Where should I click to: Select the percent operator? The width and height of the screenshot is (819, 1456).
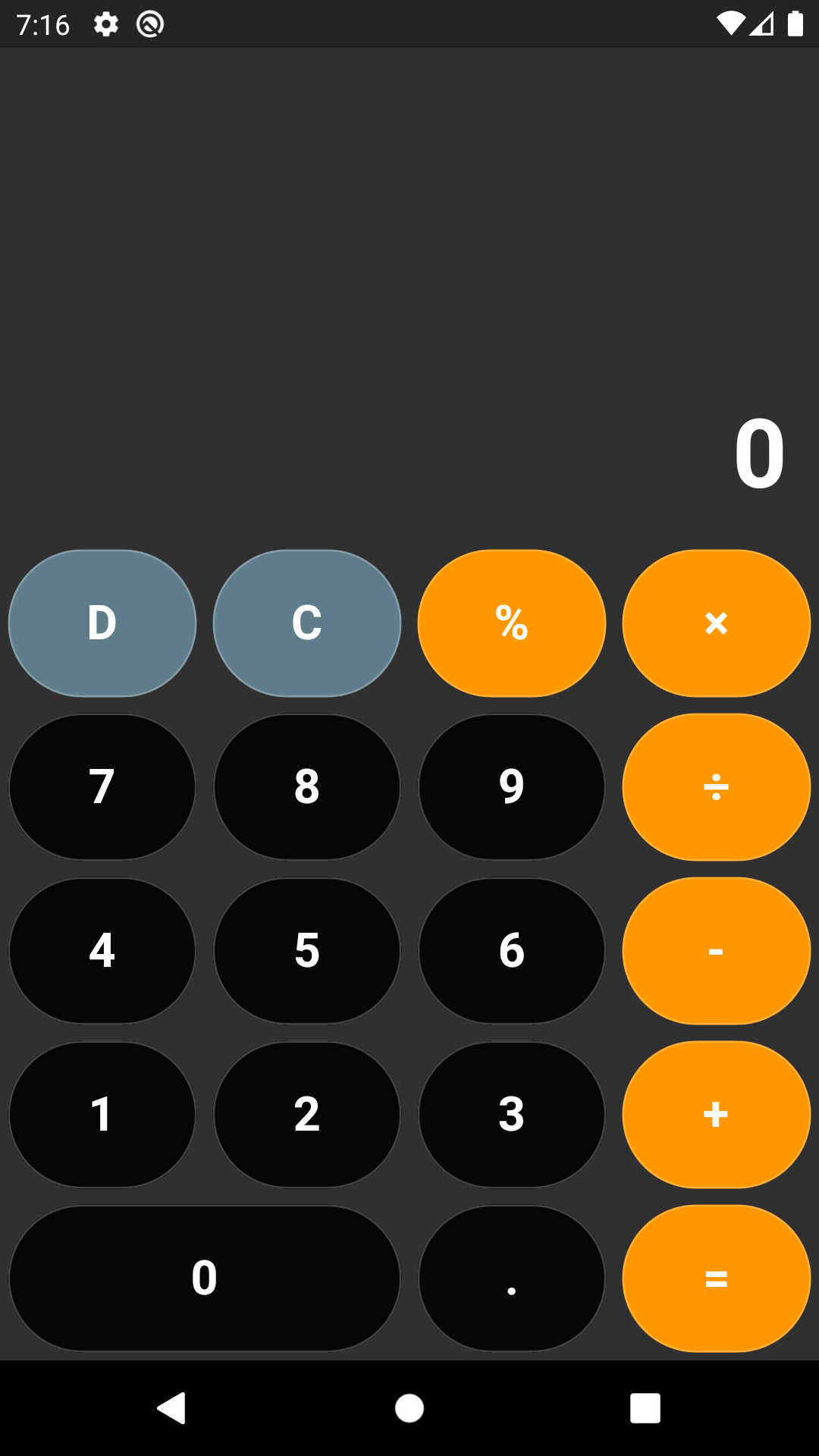(x=512, y=623)
